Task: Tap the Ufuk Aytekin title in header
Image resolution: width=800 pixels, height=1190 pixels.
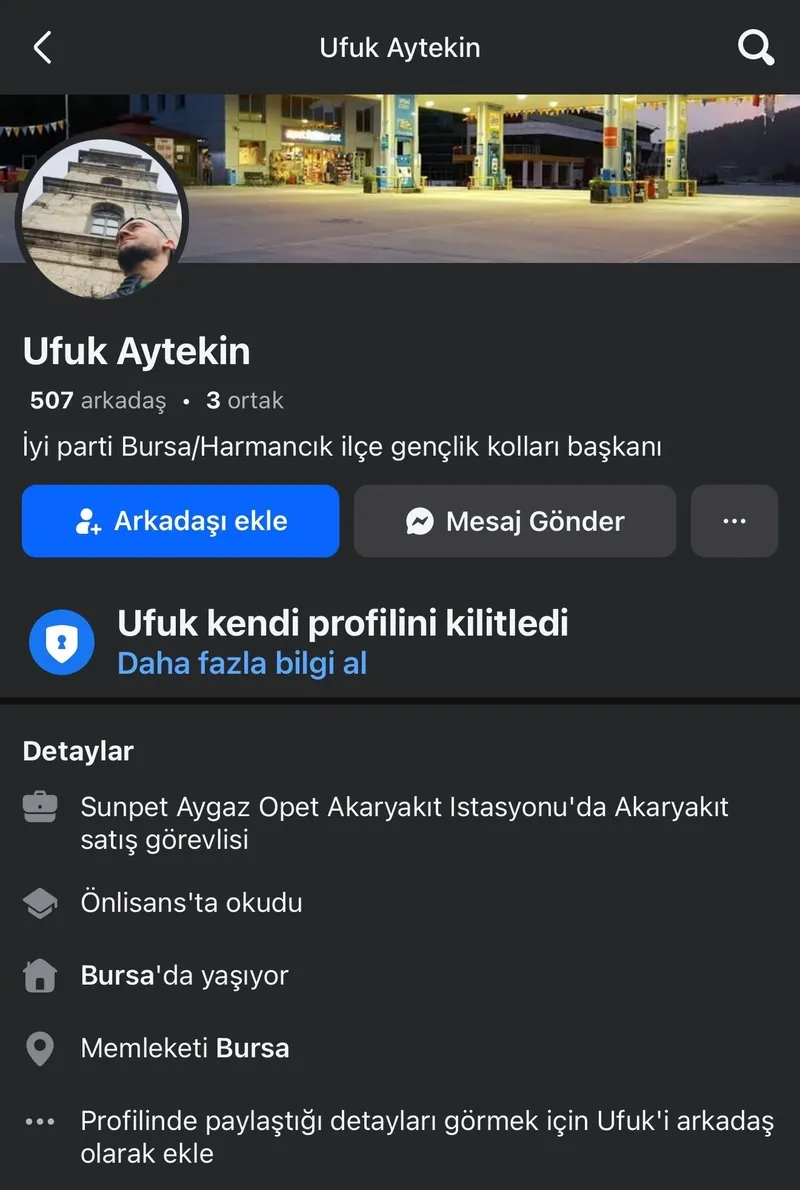Action: point(399,47)
